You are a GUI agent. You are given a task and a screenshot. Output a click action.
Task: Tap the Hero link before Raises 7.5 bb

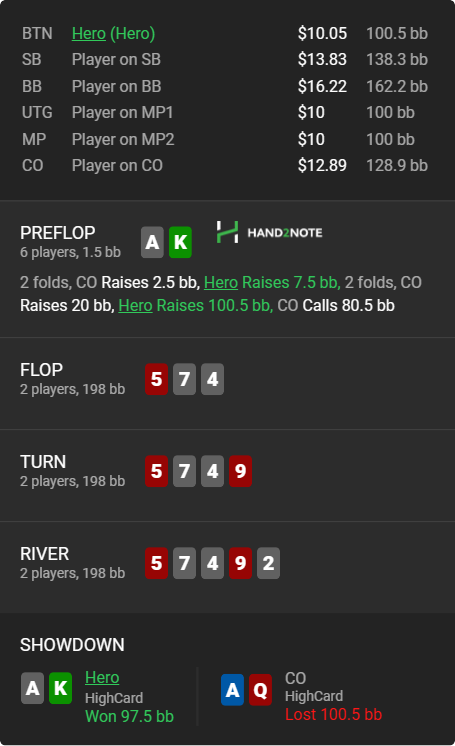point(221,282)
